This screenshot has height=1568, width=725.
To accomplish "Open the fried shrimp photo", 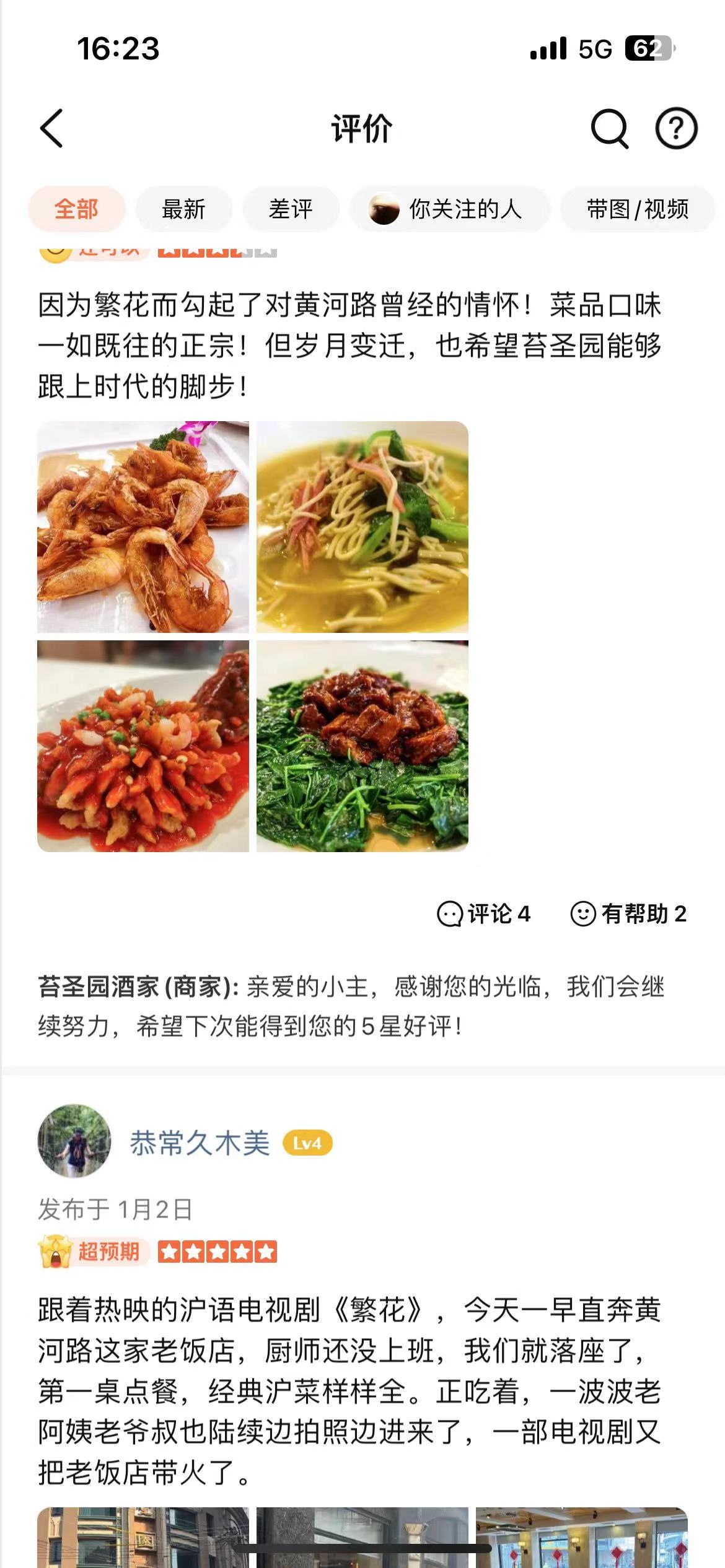I will pyautogui.click(x=143, y=527).
